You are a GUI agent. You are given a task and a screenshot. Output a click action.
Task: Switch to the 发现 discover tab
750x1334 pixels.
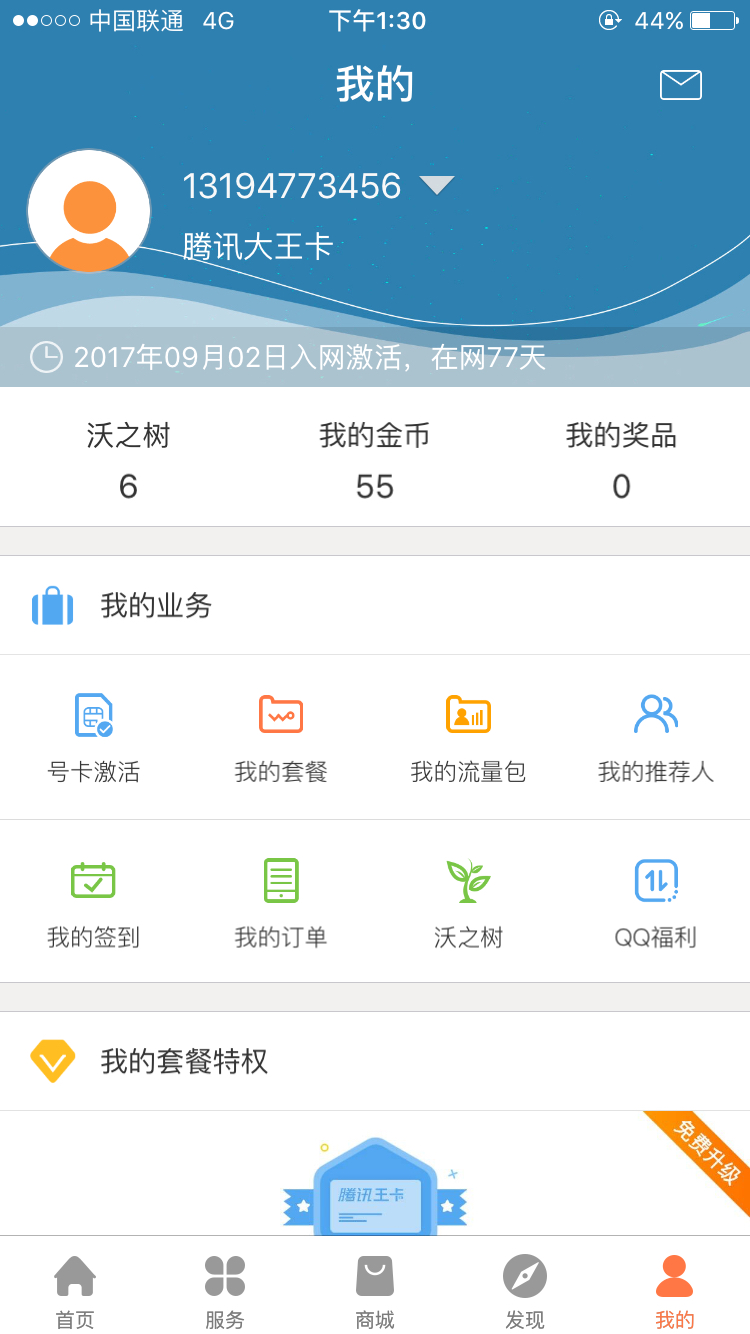[525, 1291]
